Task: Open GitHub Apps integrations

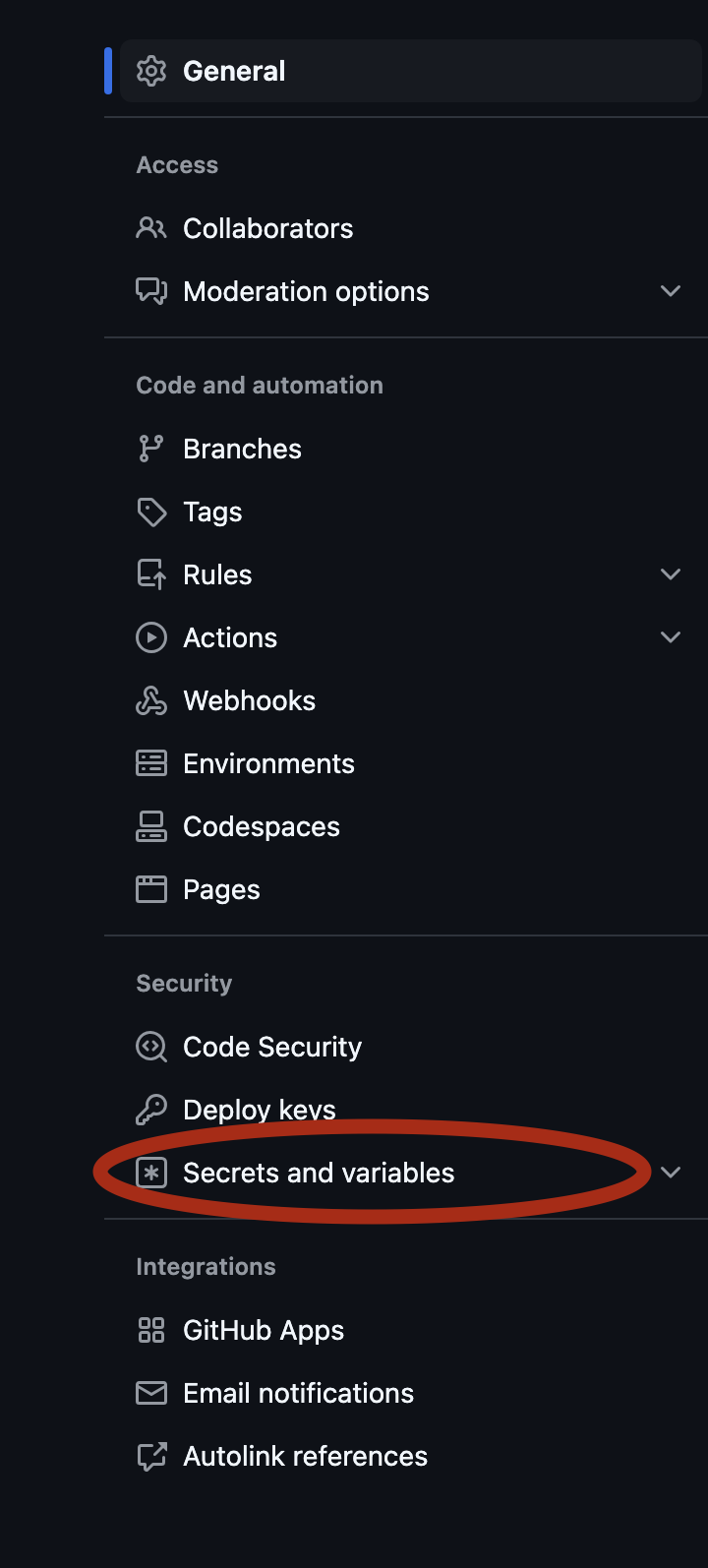Action: tap(410, 1330)
